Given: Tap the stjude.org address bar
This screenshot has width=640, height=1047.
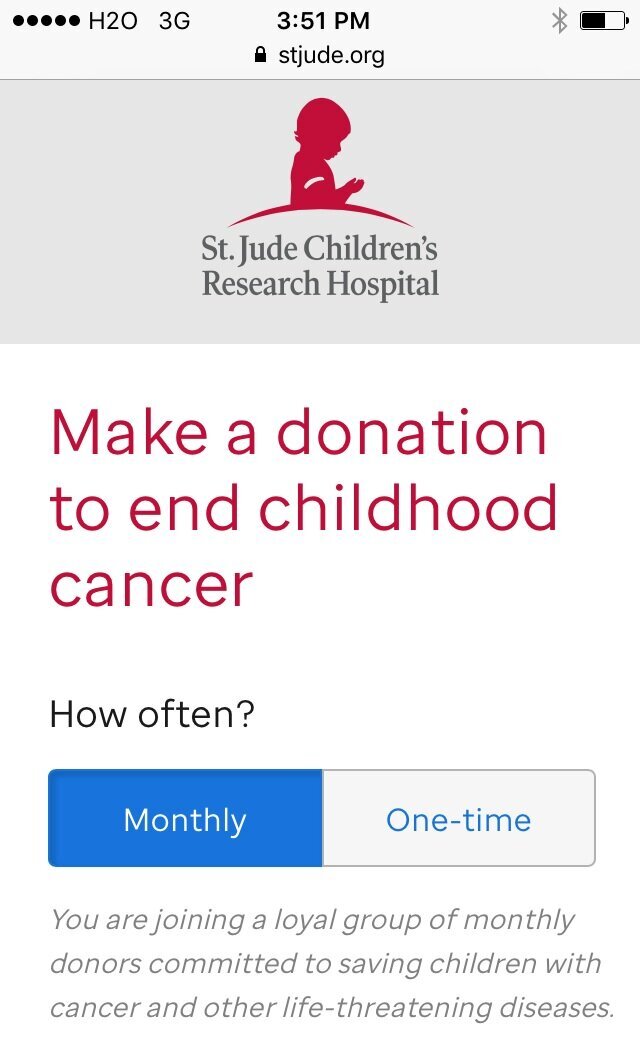Looking at the screenshot, I should click(320, 55).
